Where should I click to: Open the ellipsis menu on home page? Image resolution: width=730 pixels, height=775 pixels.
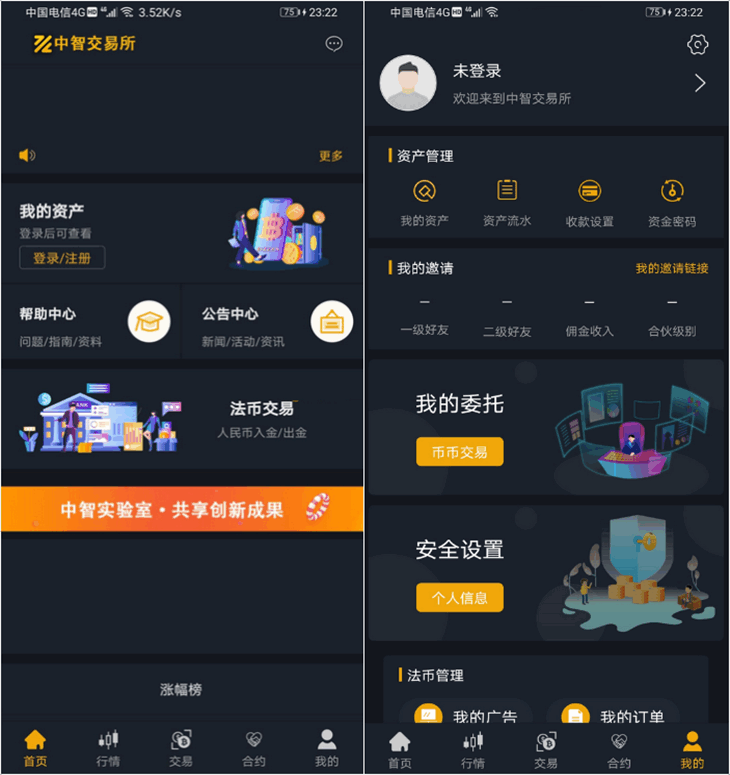(x=333, y=44)
